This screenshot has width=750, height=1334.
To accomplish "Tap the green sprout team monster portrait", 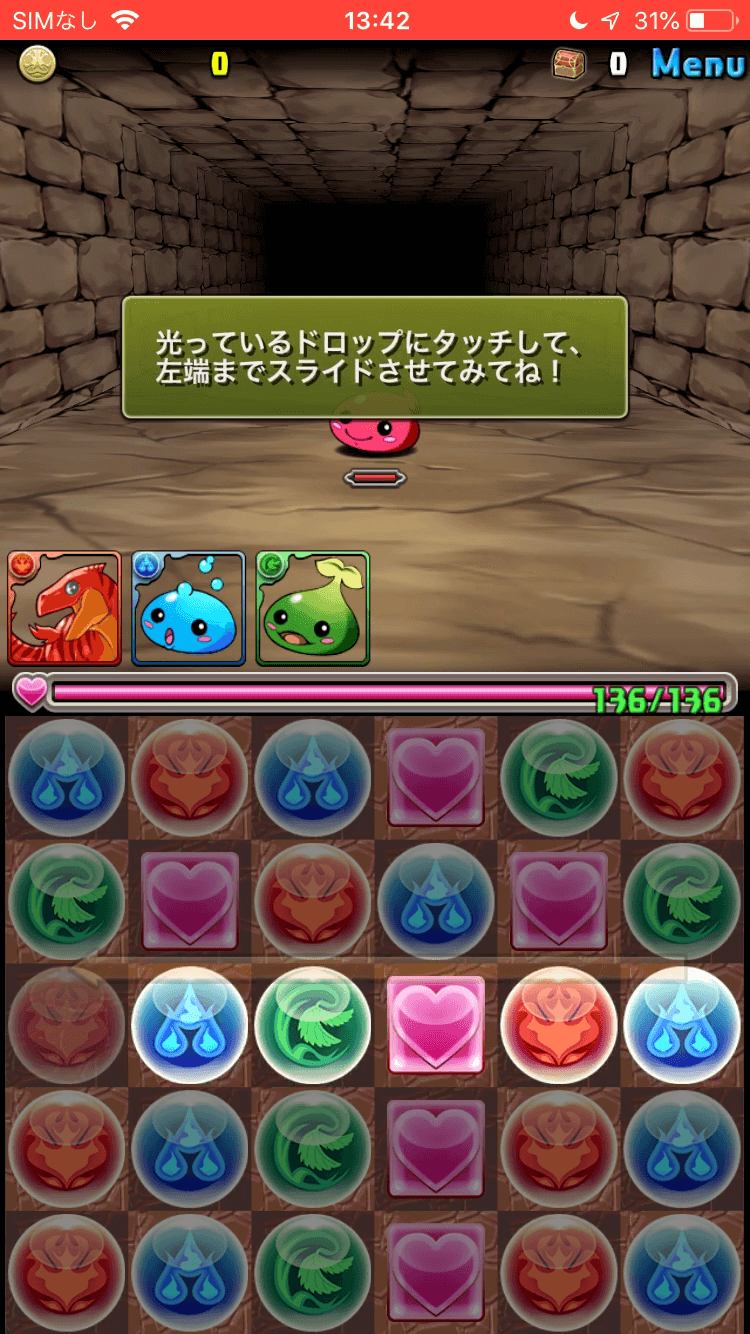I will 312,608.
